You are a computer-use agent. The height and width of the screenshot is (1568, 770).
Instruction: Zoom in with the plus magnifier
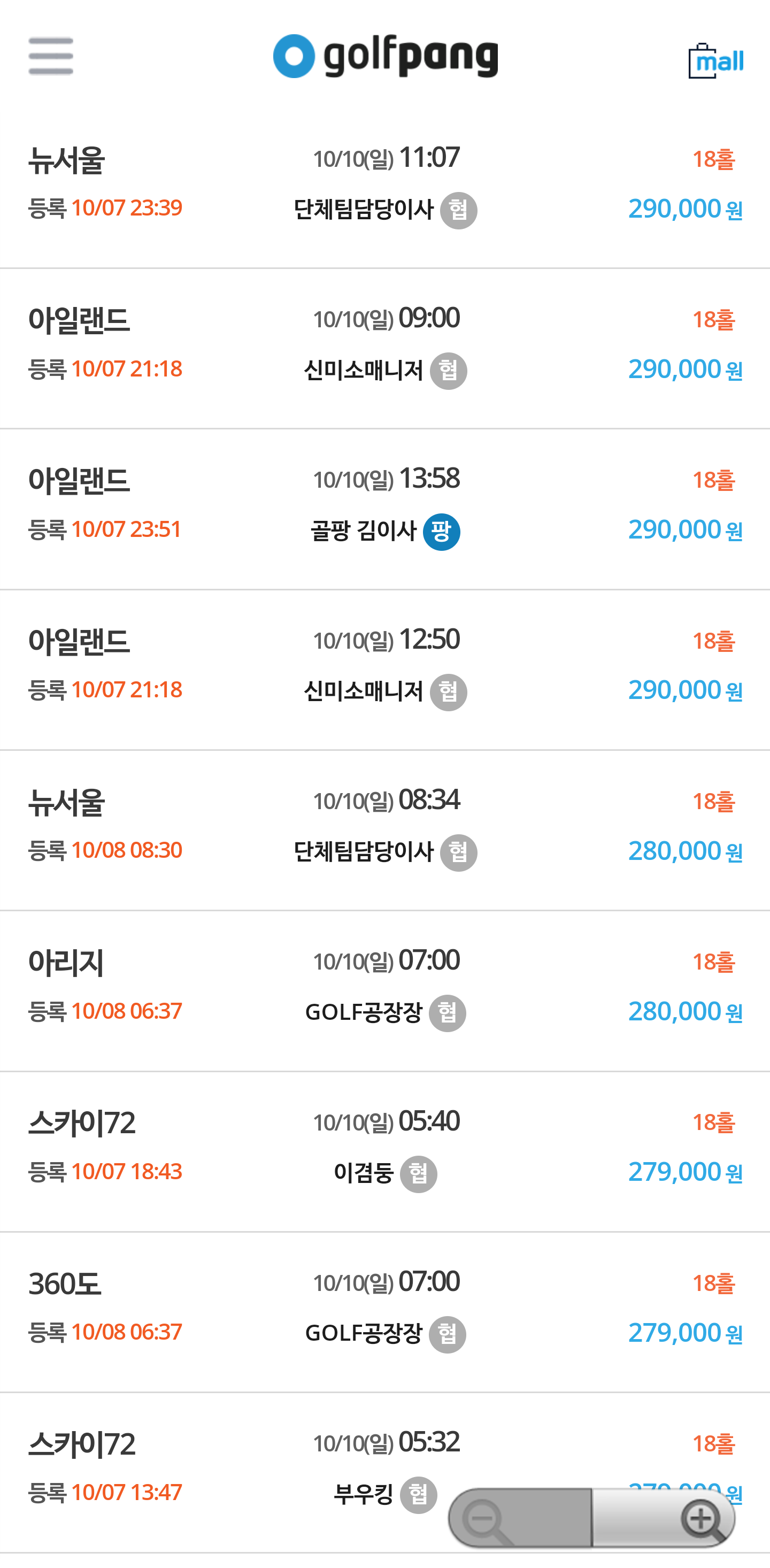point(700,1518)
